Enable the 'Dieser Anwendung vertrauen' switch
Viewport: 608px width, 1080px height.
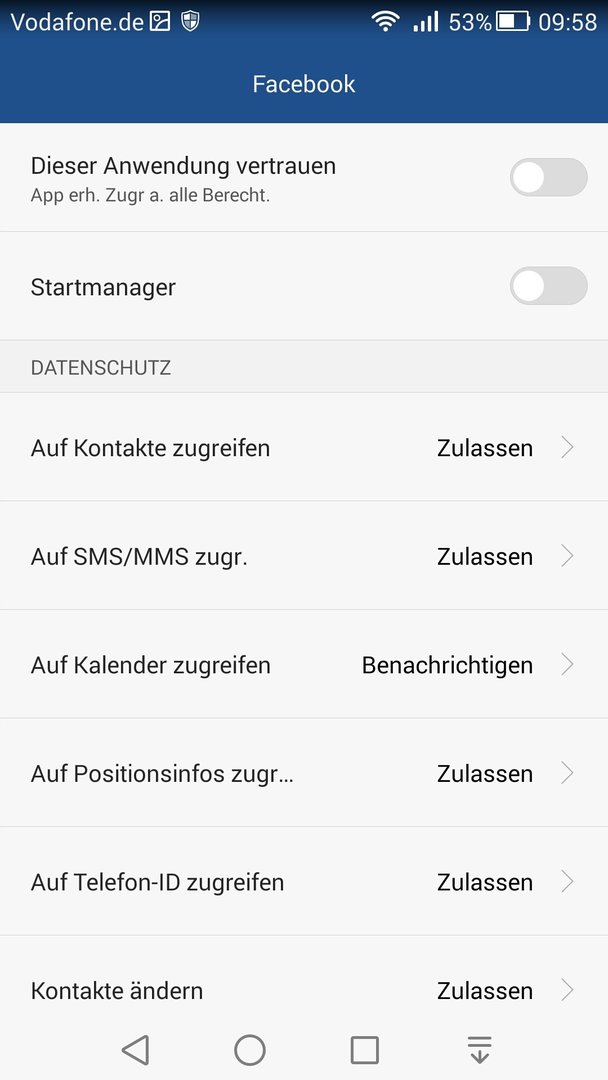[548, 177]
